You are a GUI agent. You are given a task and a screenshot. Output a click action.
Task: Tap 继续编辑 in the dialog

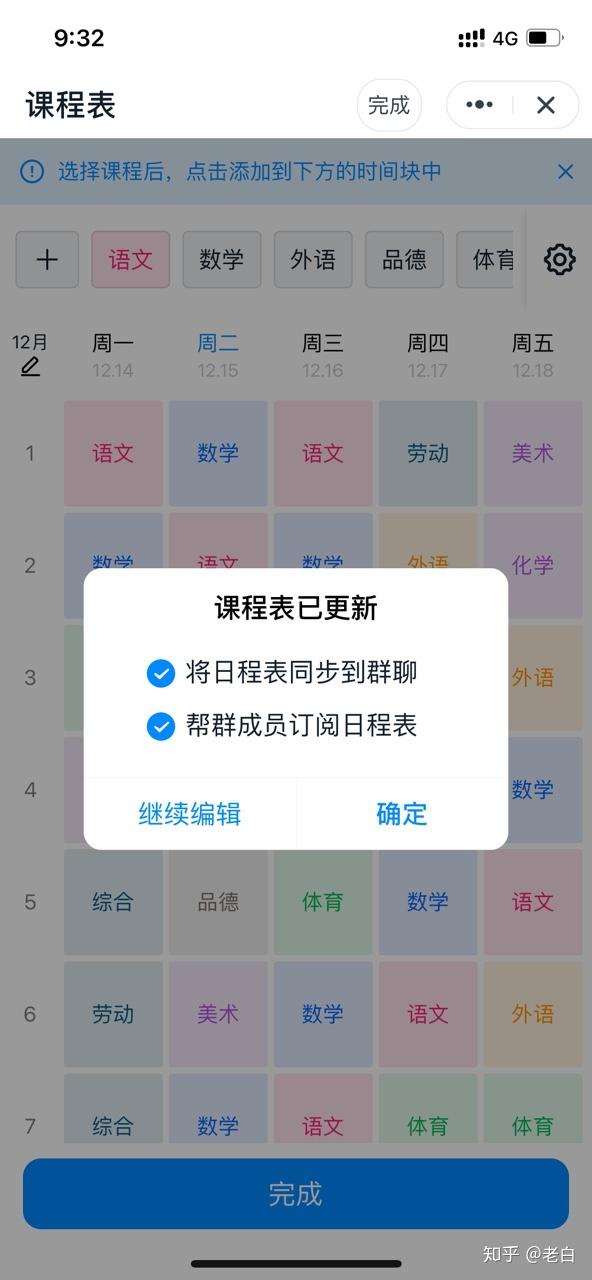click(190, 814)
